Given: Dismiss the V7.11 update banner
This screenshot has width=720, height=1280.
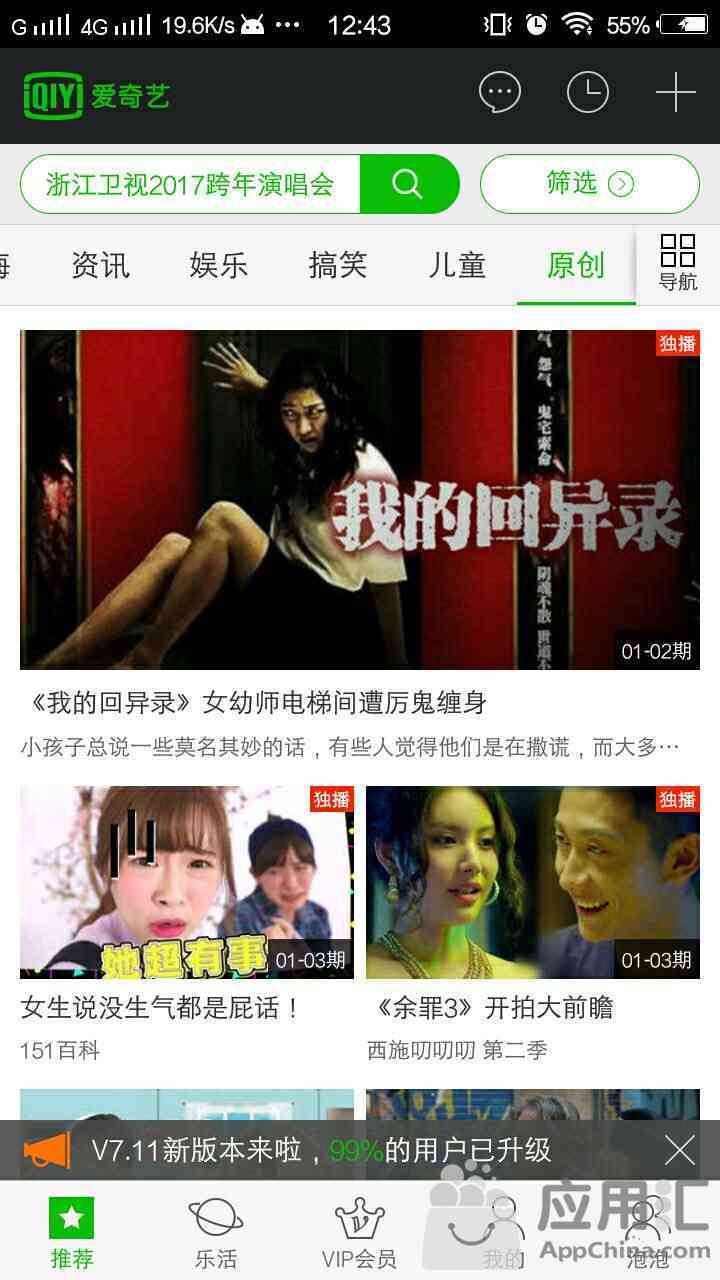Looking at the screenshot, I should pos(680,1150).
